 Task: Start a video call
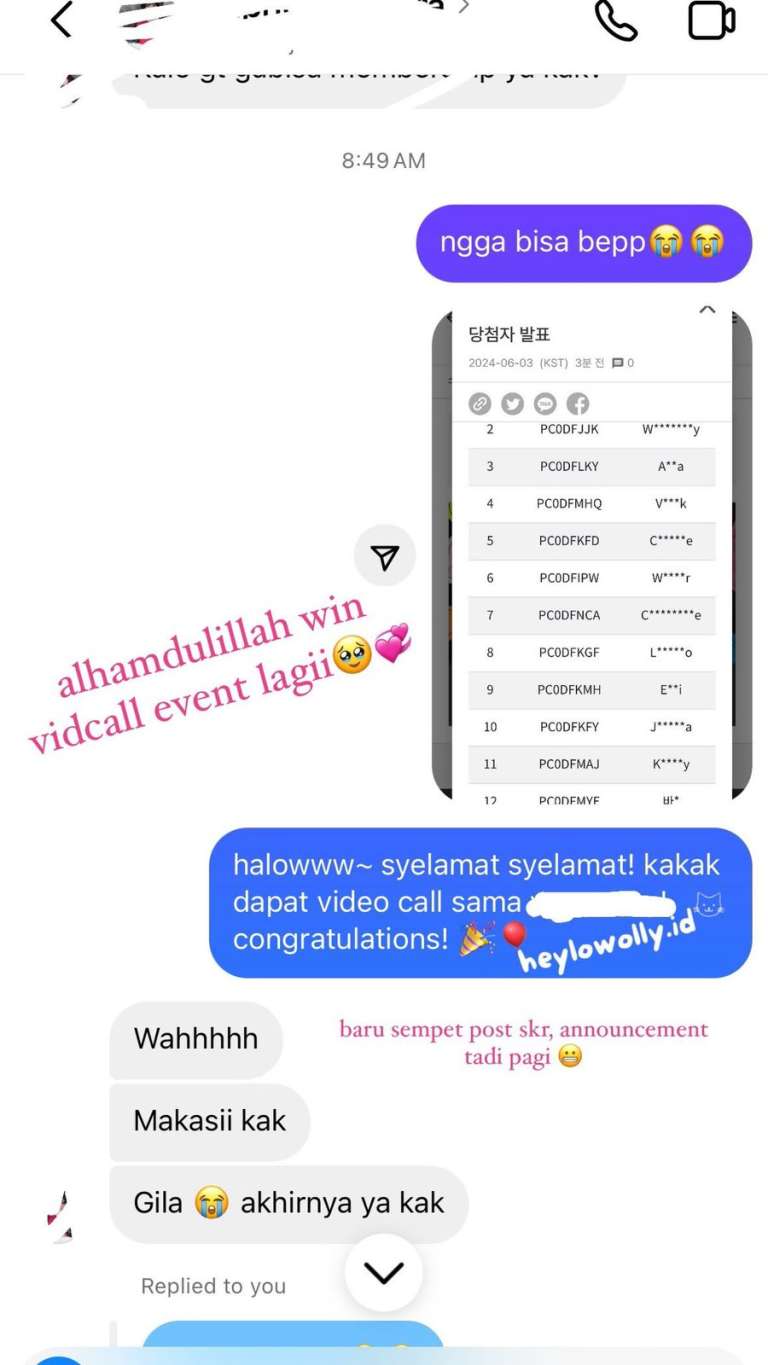712,20
